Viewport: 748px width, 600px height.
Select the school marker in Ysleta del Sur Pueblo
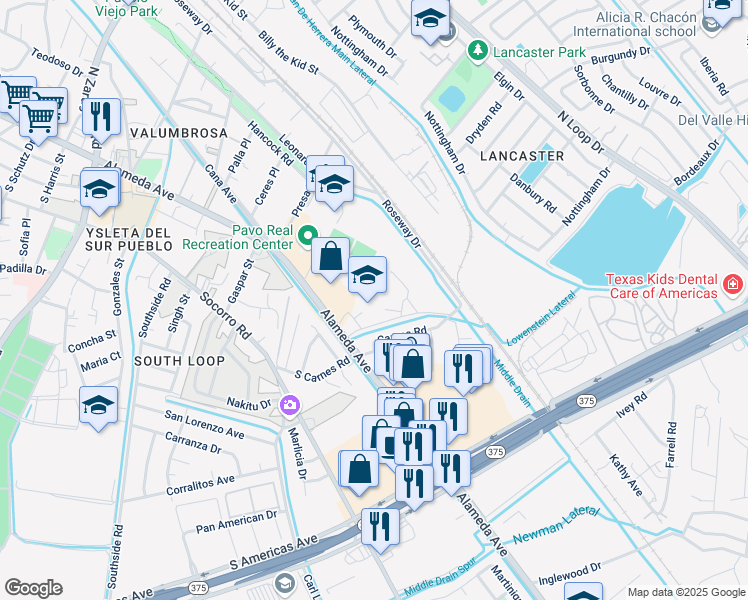[x=100, y=189]
